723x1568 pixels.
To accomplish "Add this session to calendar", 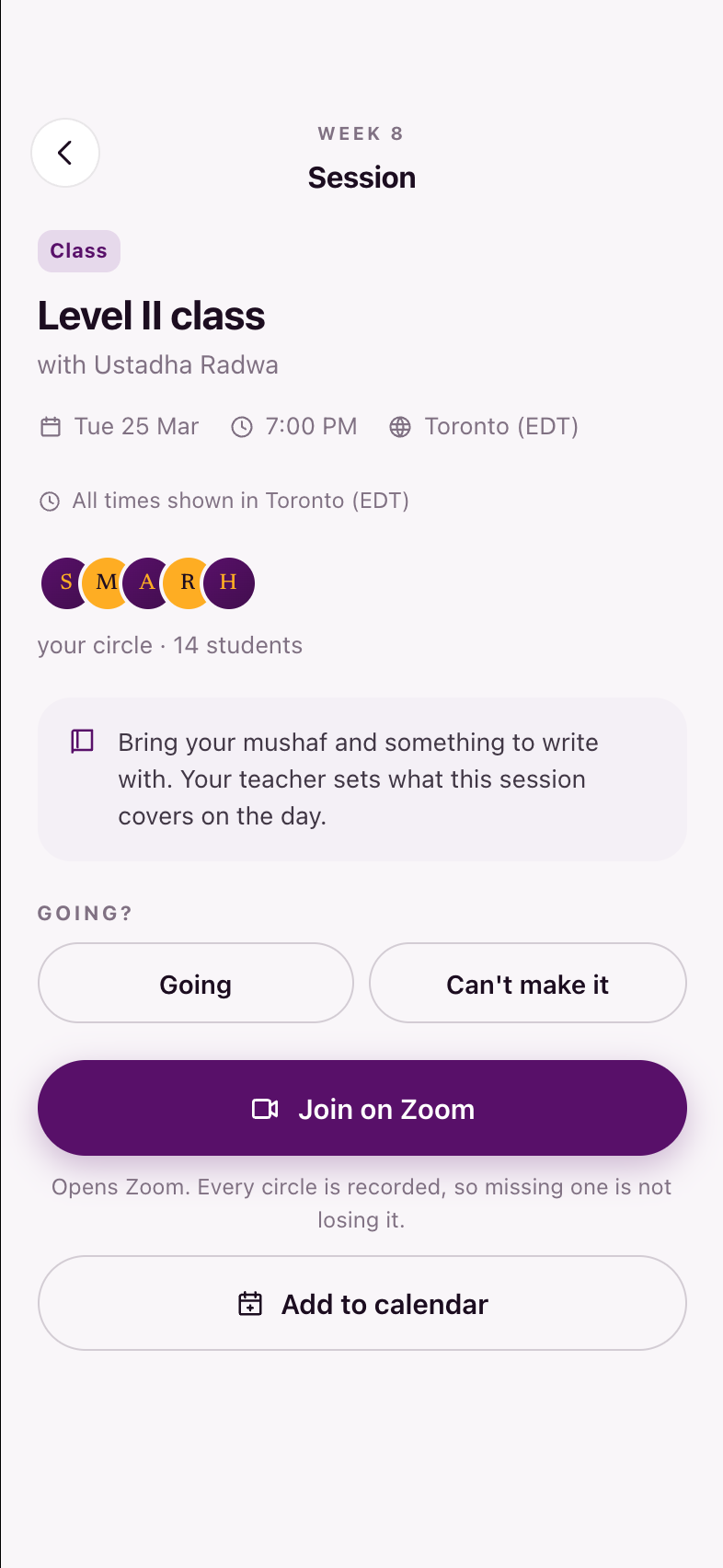I will pyautogui.click(x=362, y=1303).
